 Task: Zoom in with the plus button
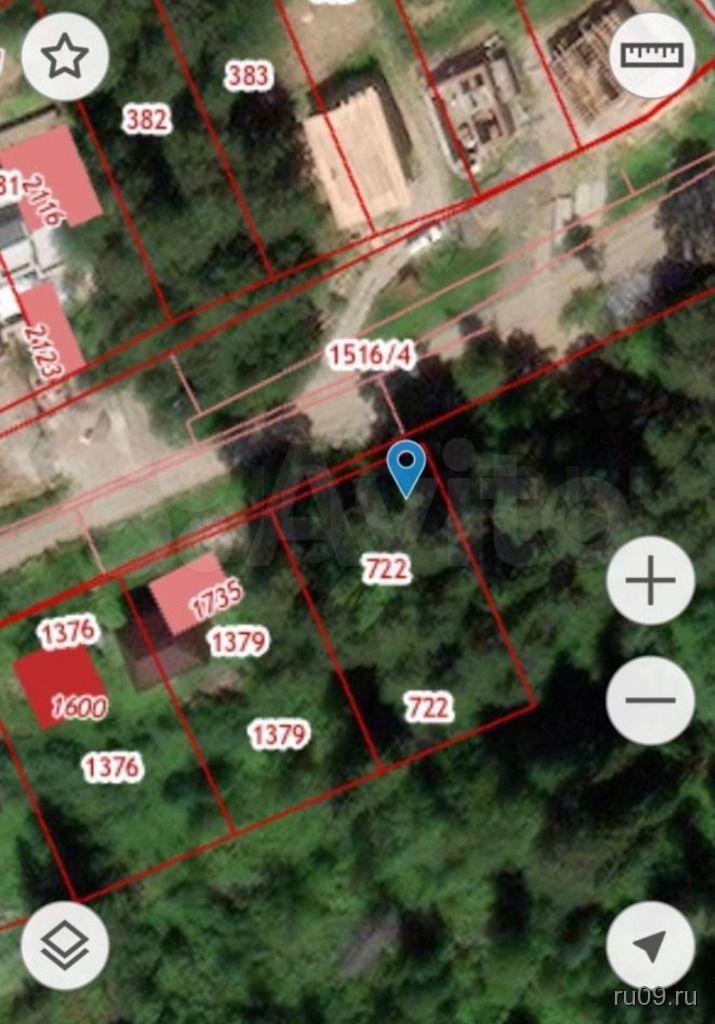click(650, 581)
